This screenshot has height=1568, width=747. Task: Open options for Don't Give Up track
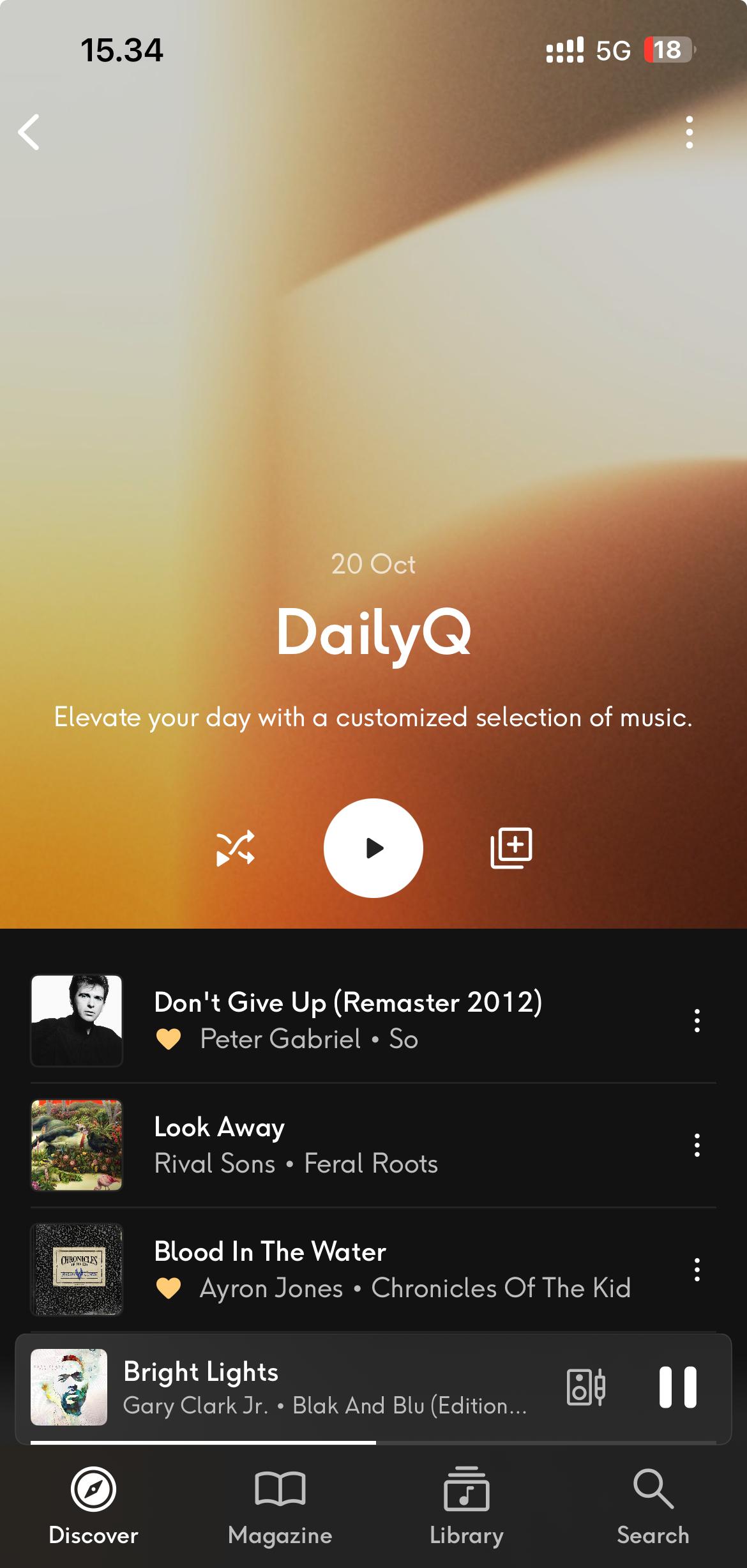(697, 1021)
